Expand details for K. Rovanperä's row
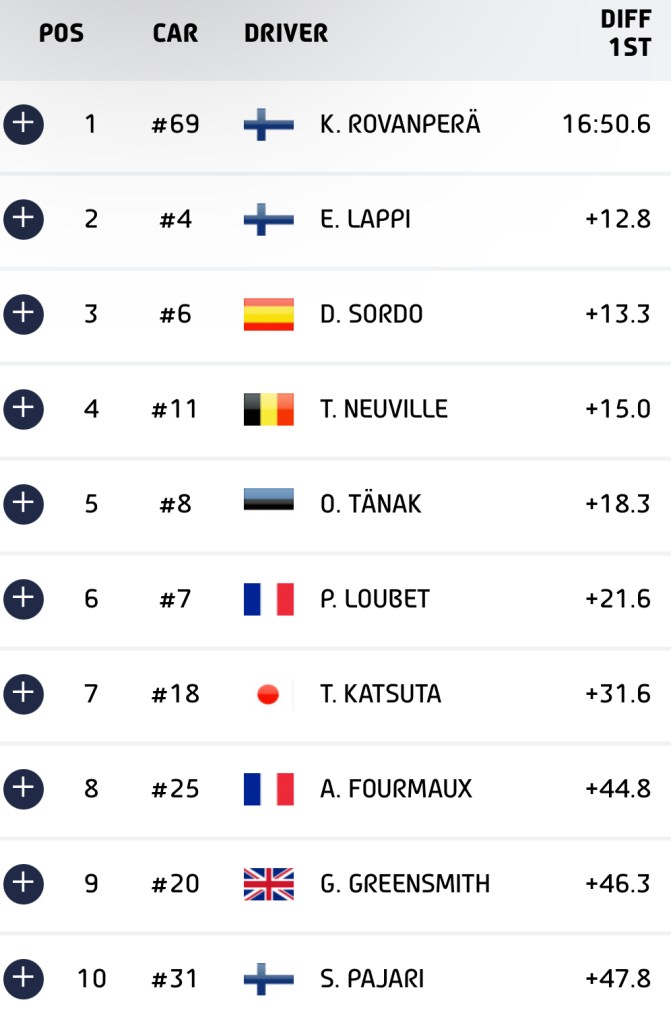Viewport: 671px width, 1023px height. coord(24,125)
